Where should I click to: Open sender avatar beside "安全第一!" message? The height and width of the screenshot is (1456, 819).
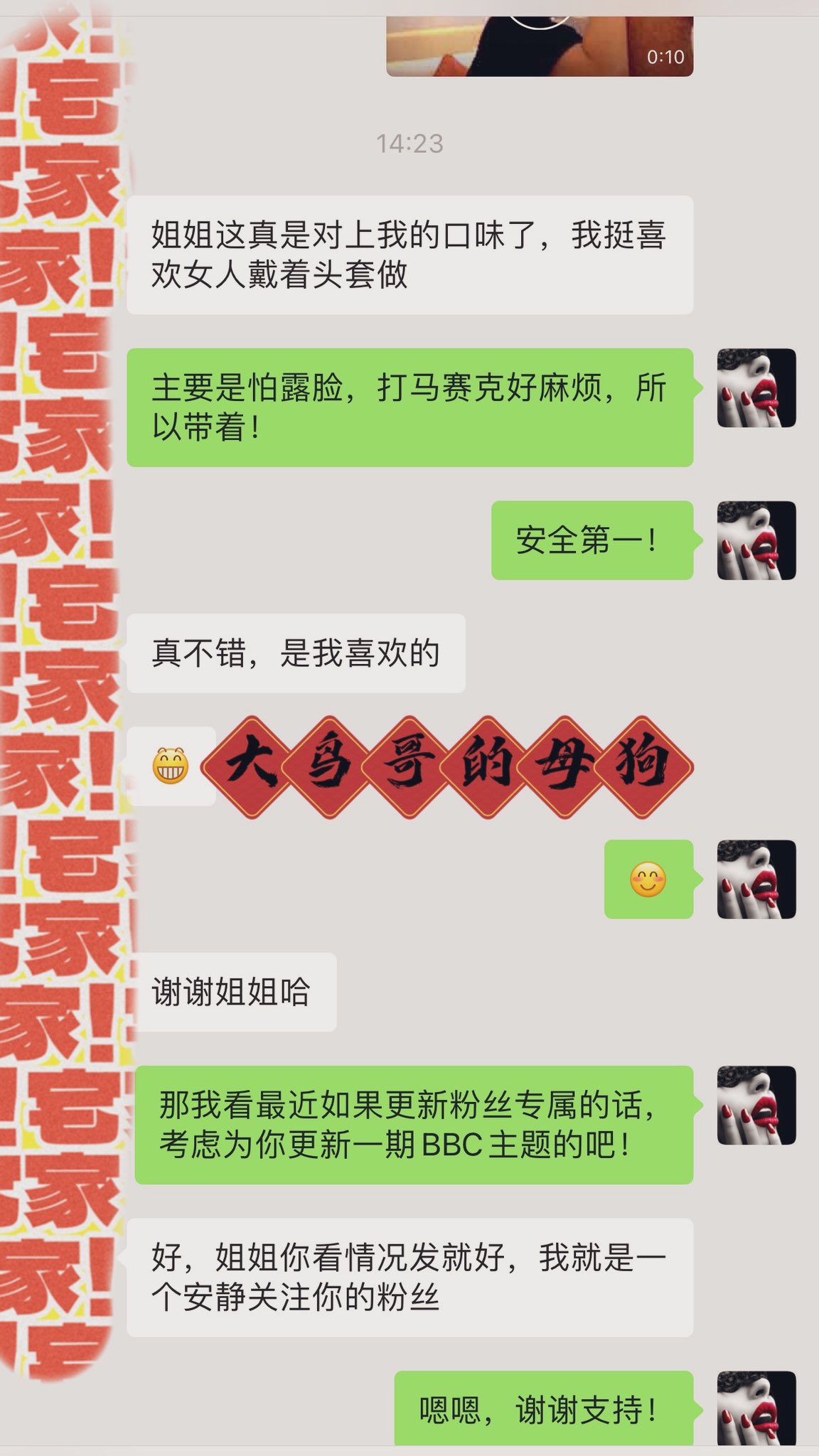756,540
